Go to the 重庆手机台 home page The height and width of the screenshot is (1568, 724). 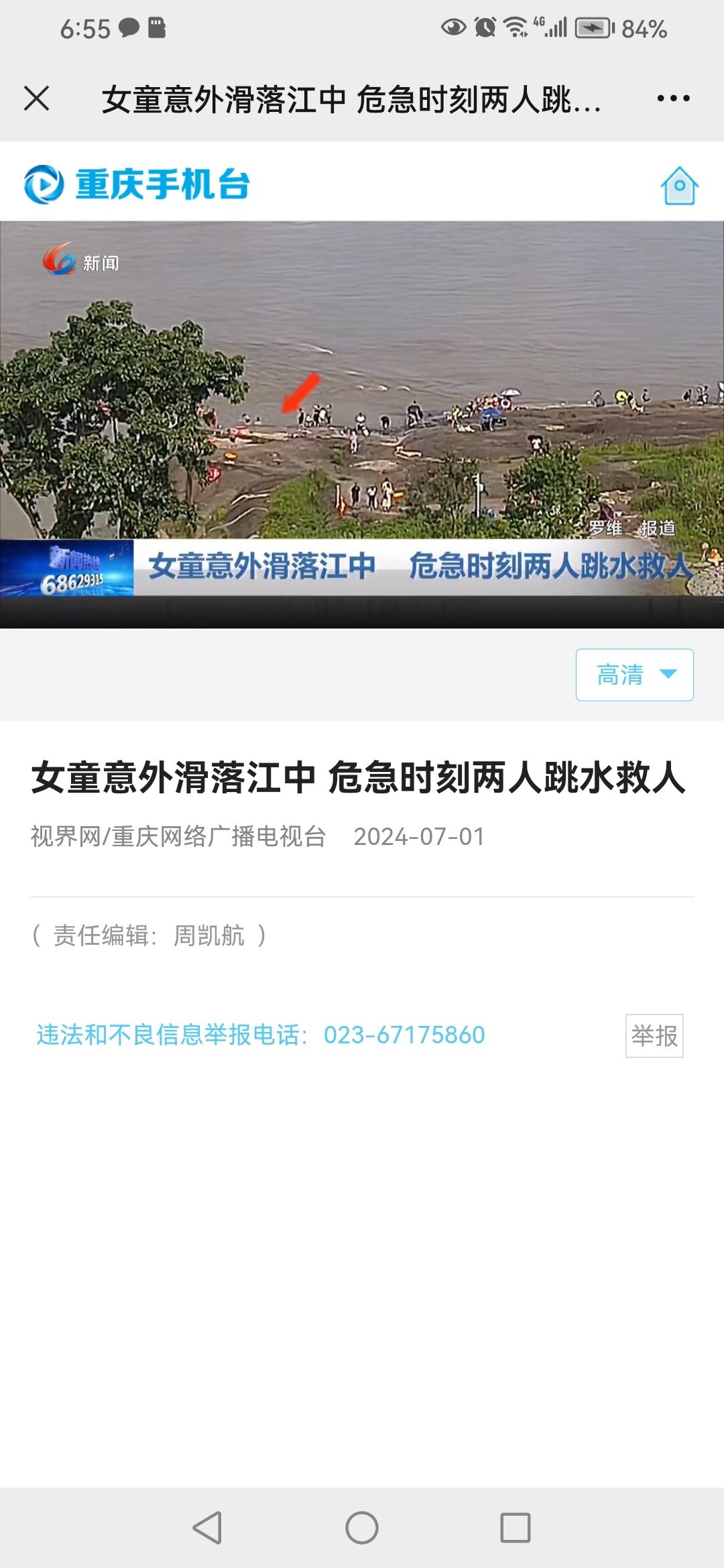pos(679,186)
